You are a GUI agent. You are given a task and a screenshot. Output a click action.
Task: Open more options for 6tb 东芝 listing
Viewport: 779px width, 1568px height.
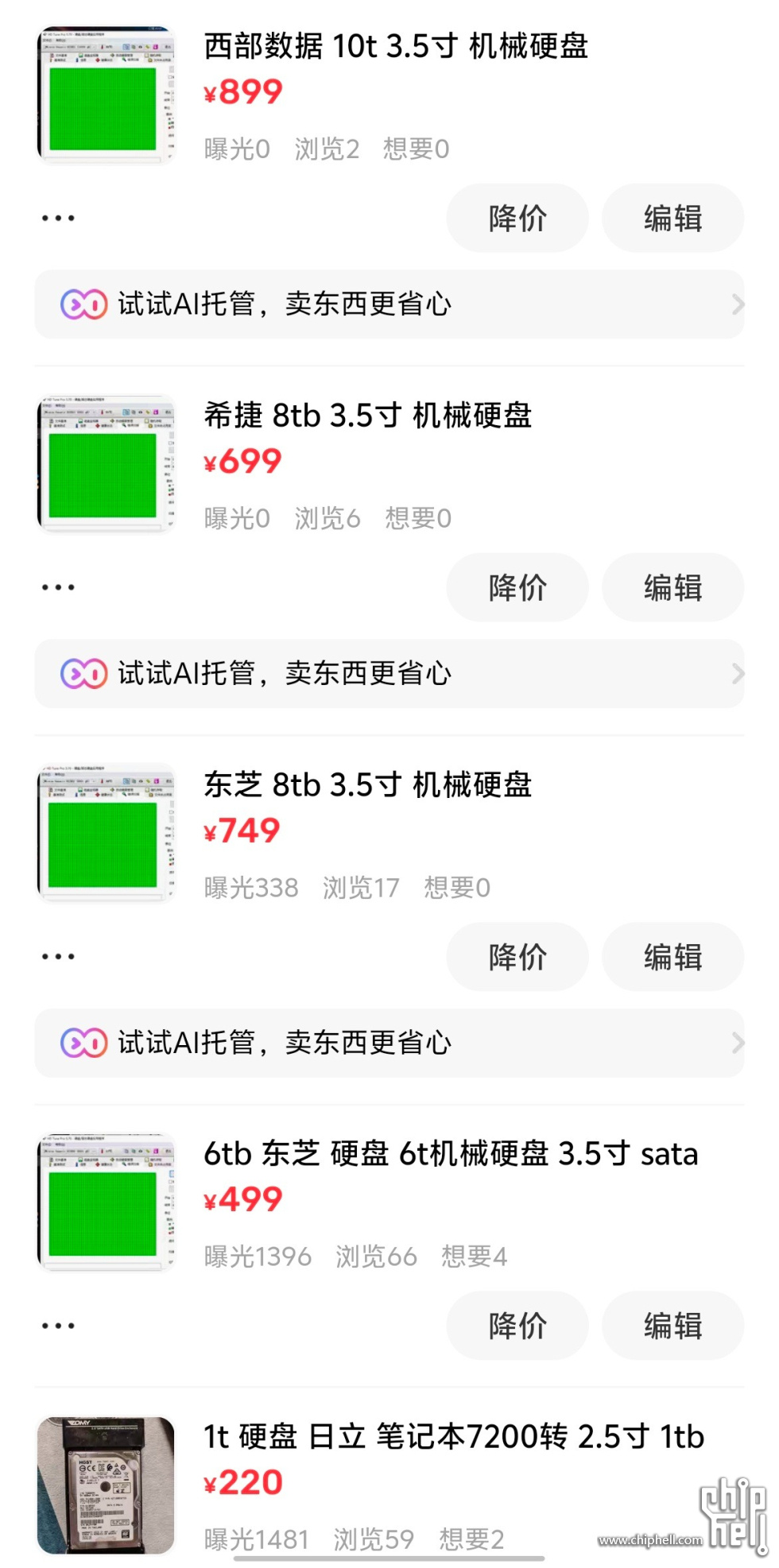click(58, 1326)
